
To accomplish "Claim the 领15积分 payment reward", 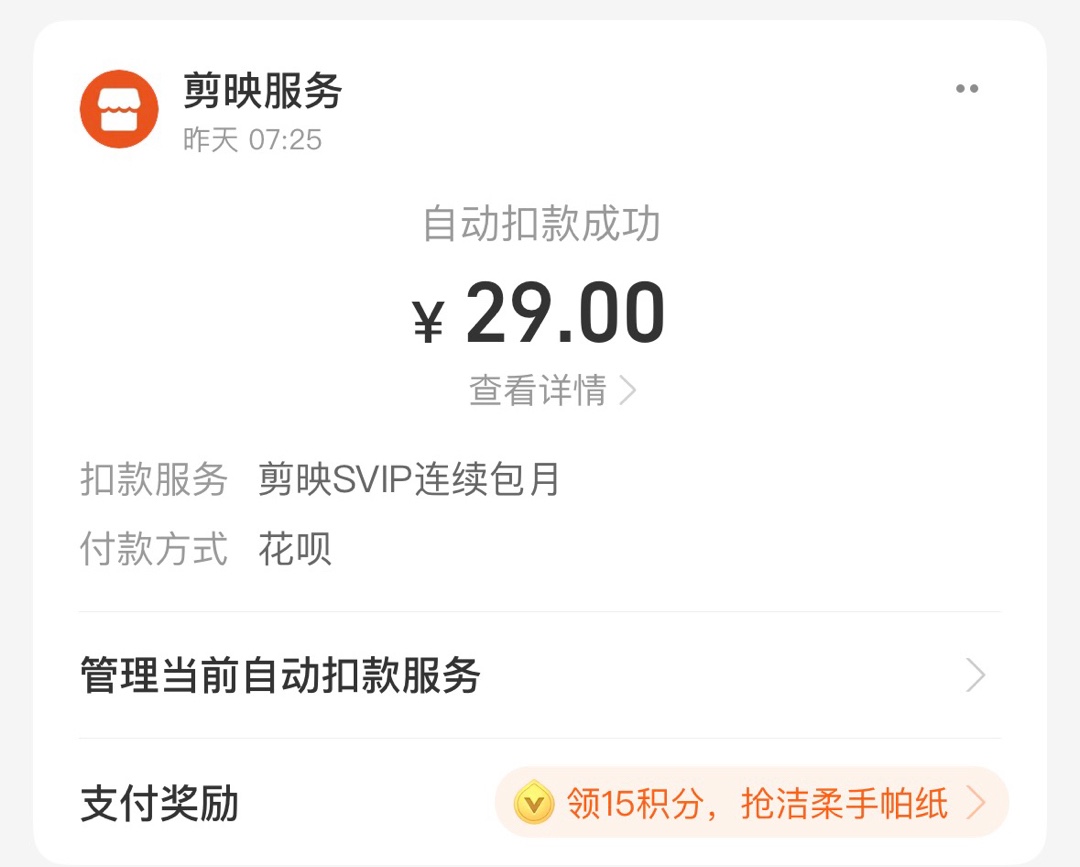I will tap(752, 803).
